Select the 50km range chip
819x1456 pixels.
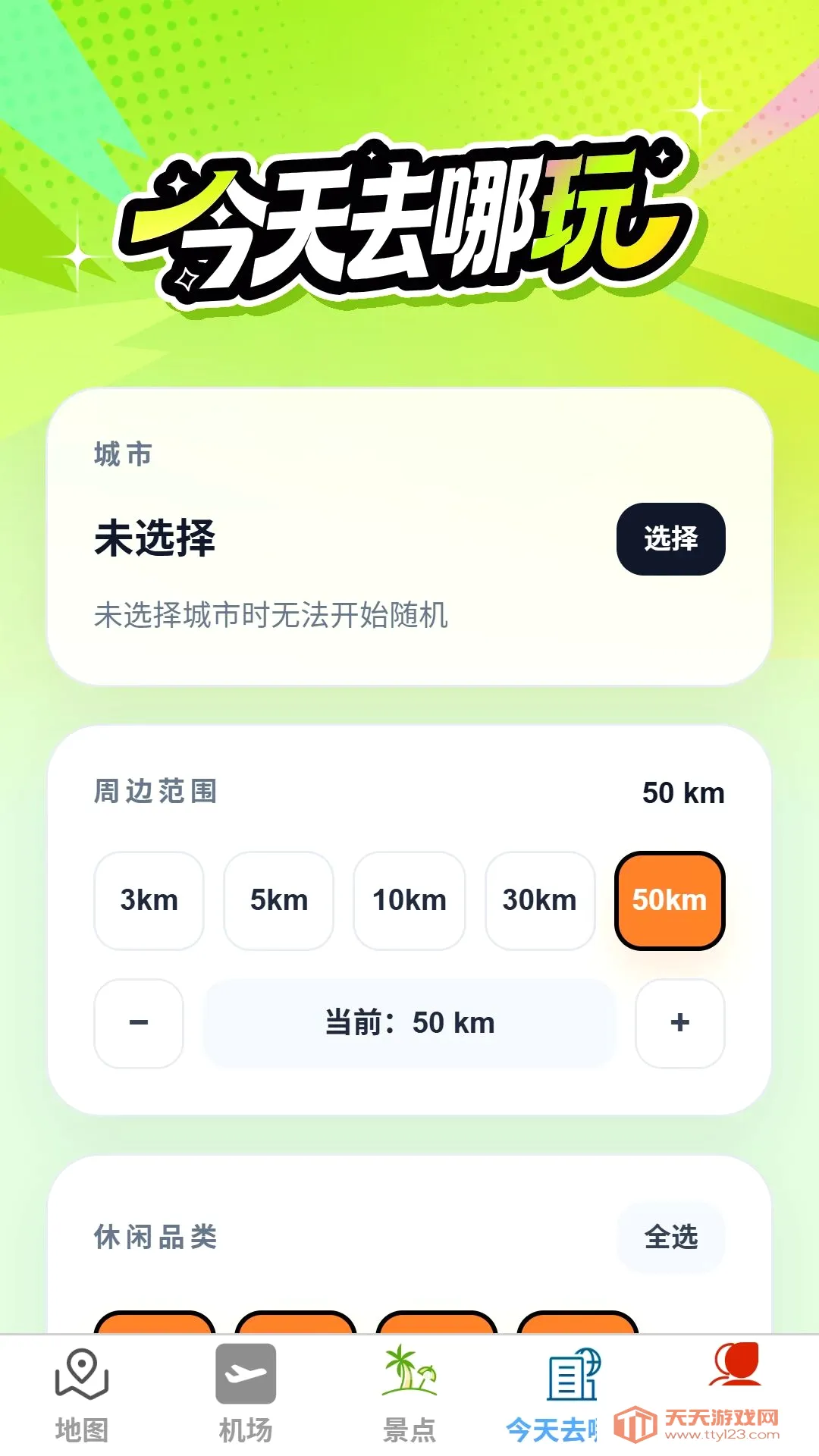tap(670, 900)
